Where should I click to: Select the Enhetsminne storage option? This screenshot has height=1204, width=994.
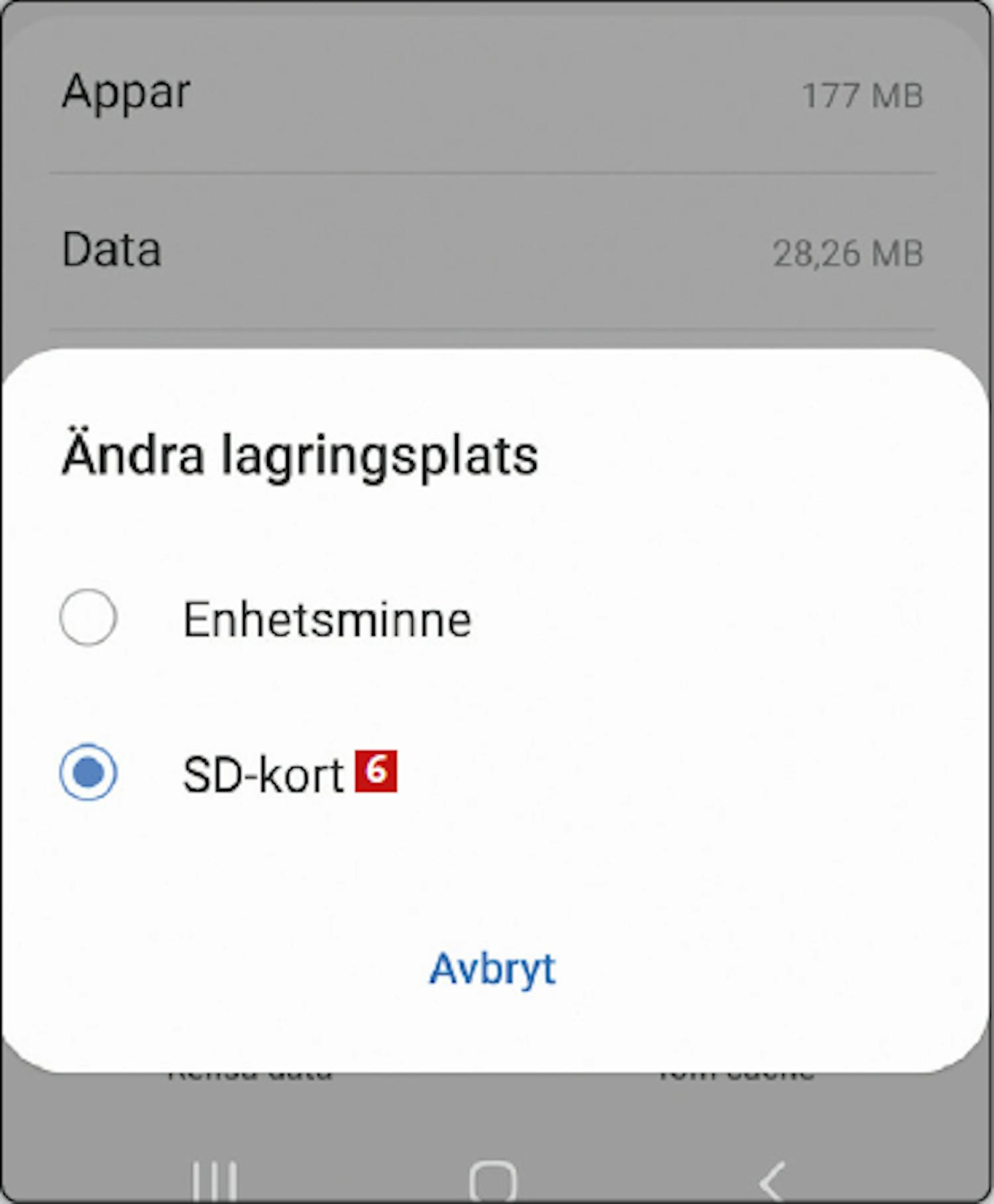coord(88,618)
